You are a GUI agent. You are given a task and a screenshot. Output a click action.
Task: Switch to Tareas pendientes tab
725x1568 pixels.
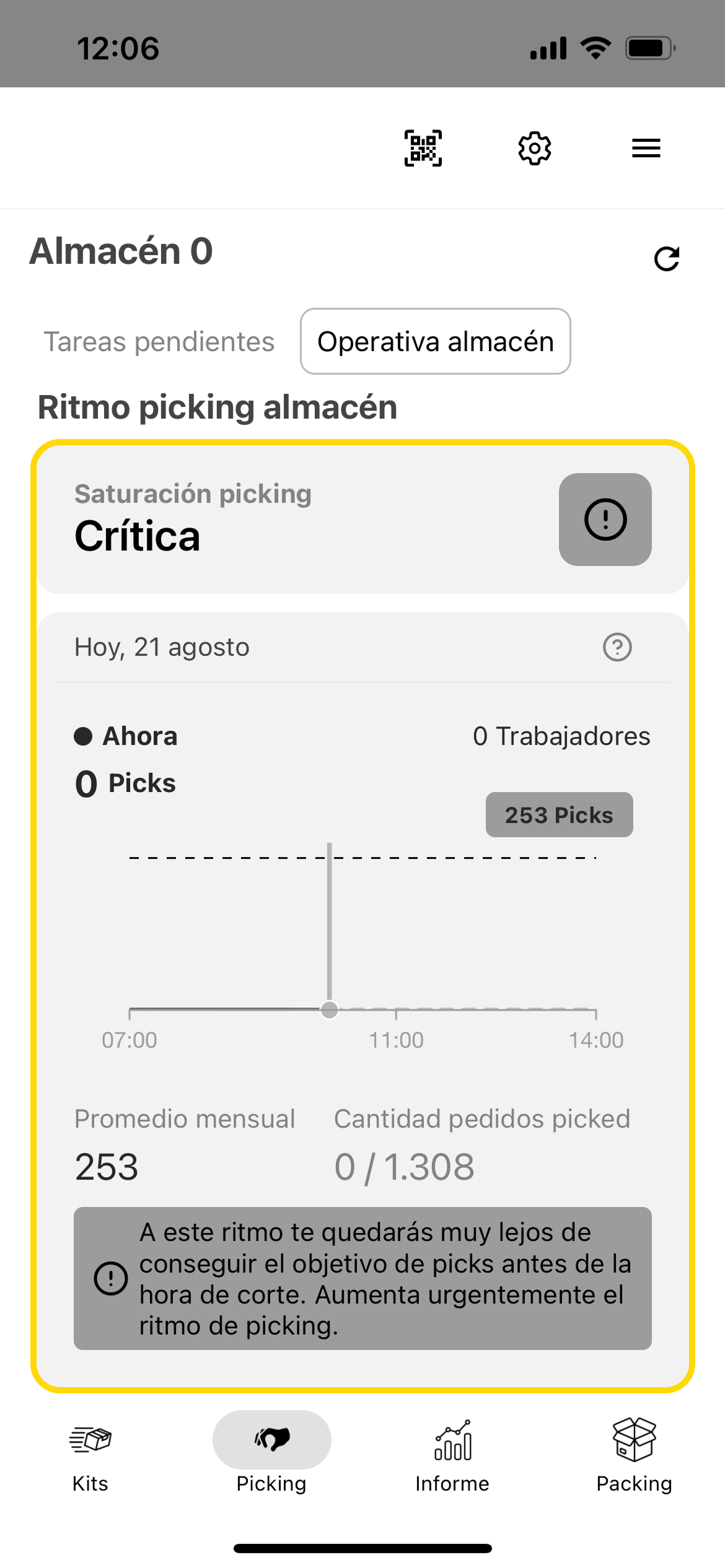click(159, 342)
